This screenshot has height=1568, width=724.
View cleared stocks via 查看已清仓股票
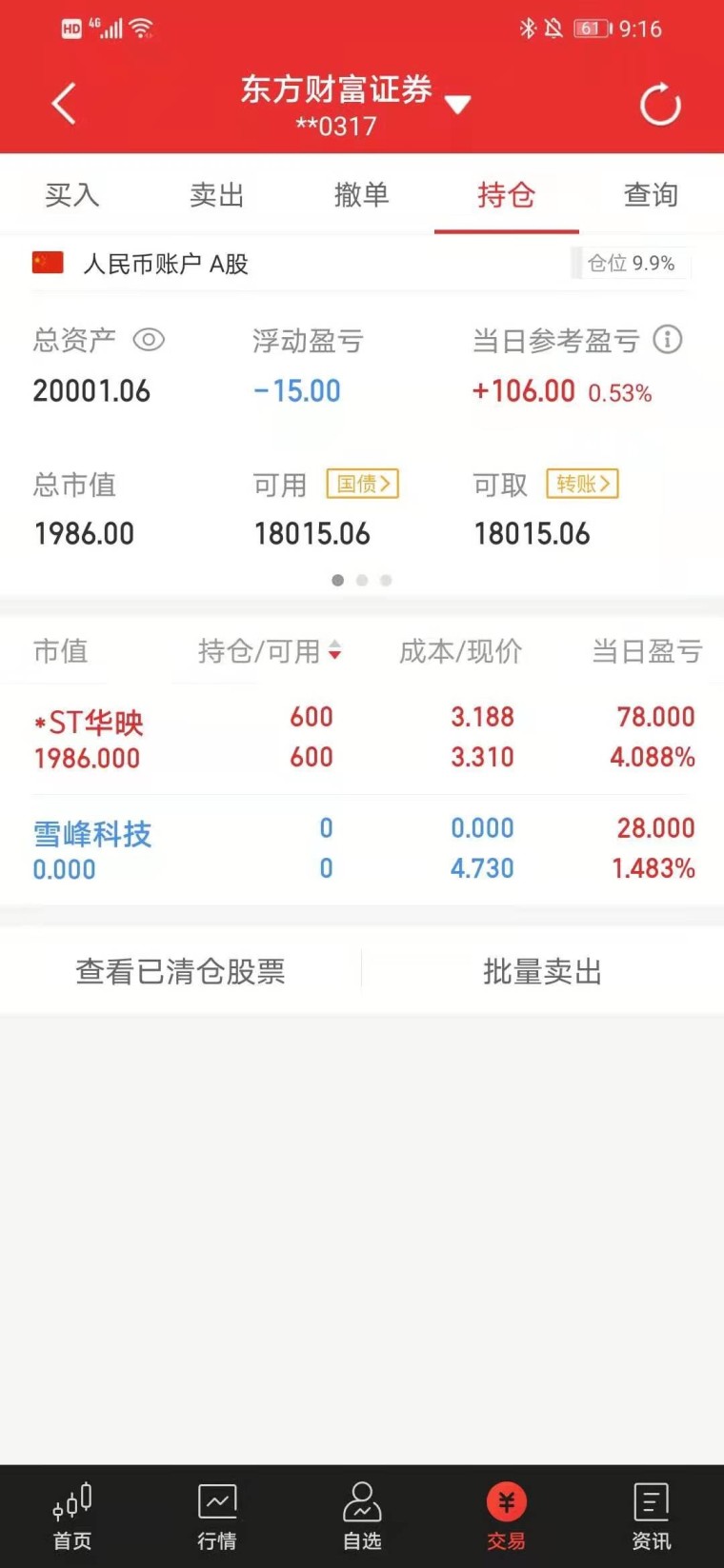[181, 971]
